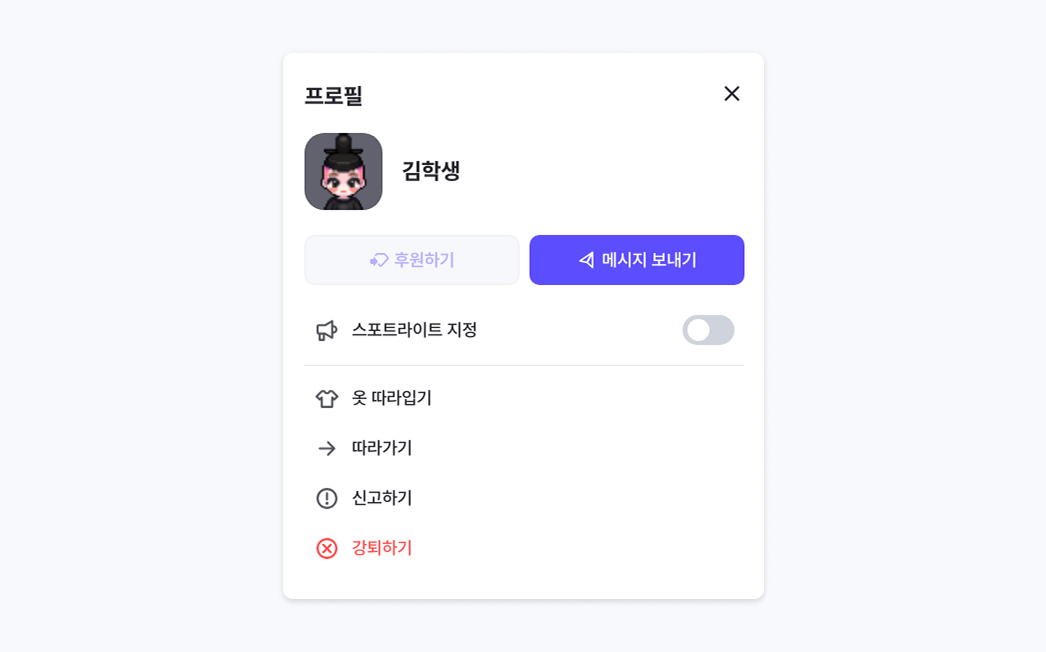Close the 프로필 dialog
This screenshot has height=652, width=1046.
point(732,94)
